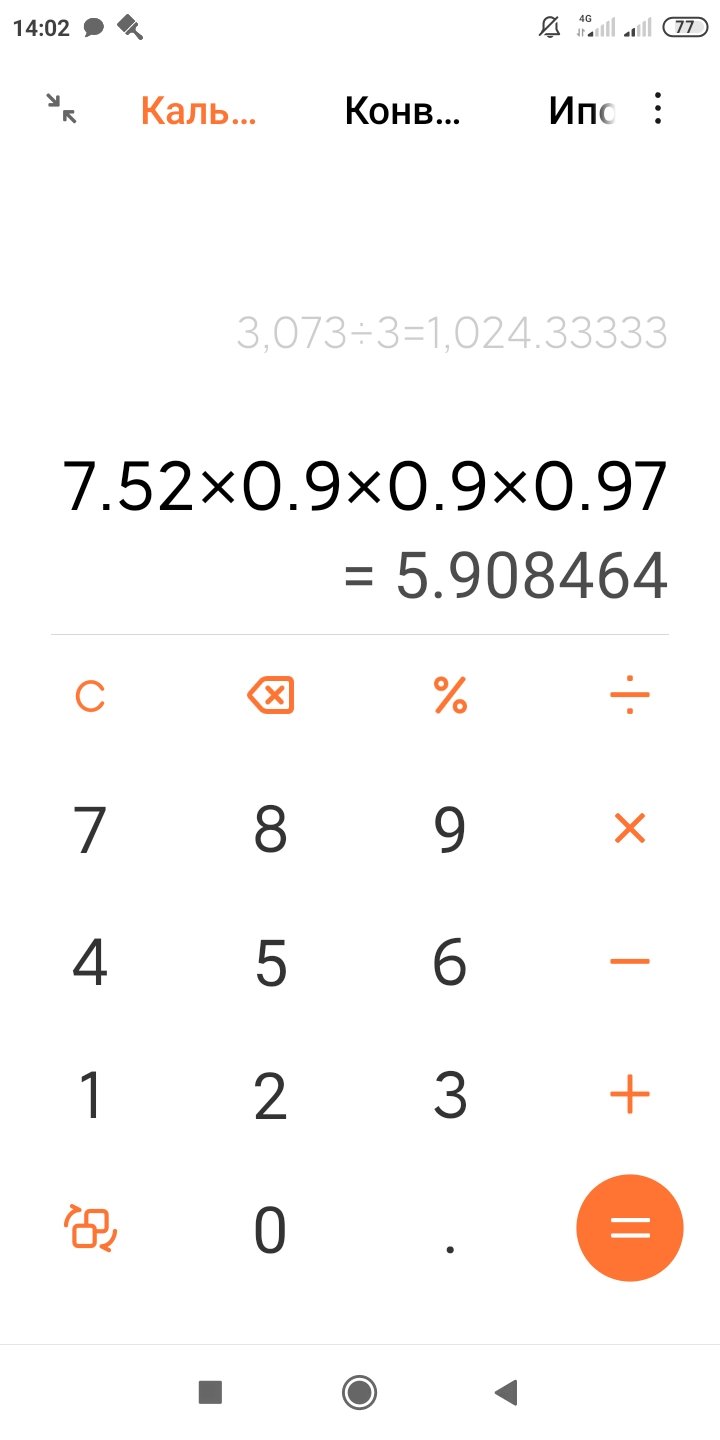Shrink calculator to floating window icon
The height and width of the screenshot is (1440, 720).
tap(62, 109)
